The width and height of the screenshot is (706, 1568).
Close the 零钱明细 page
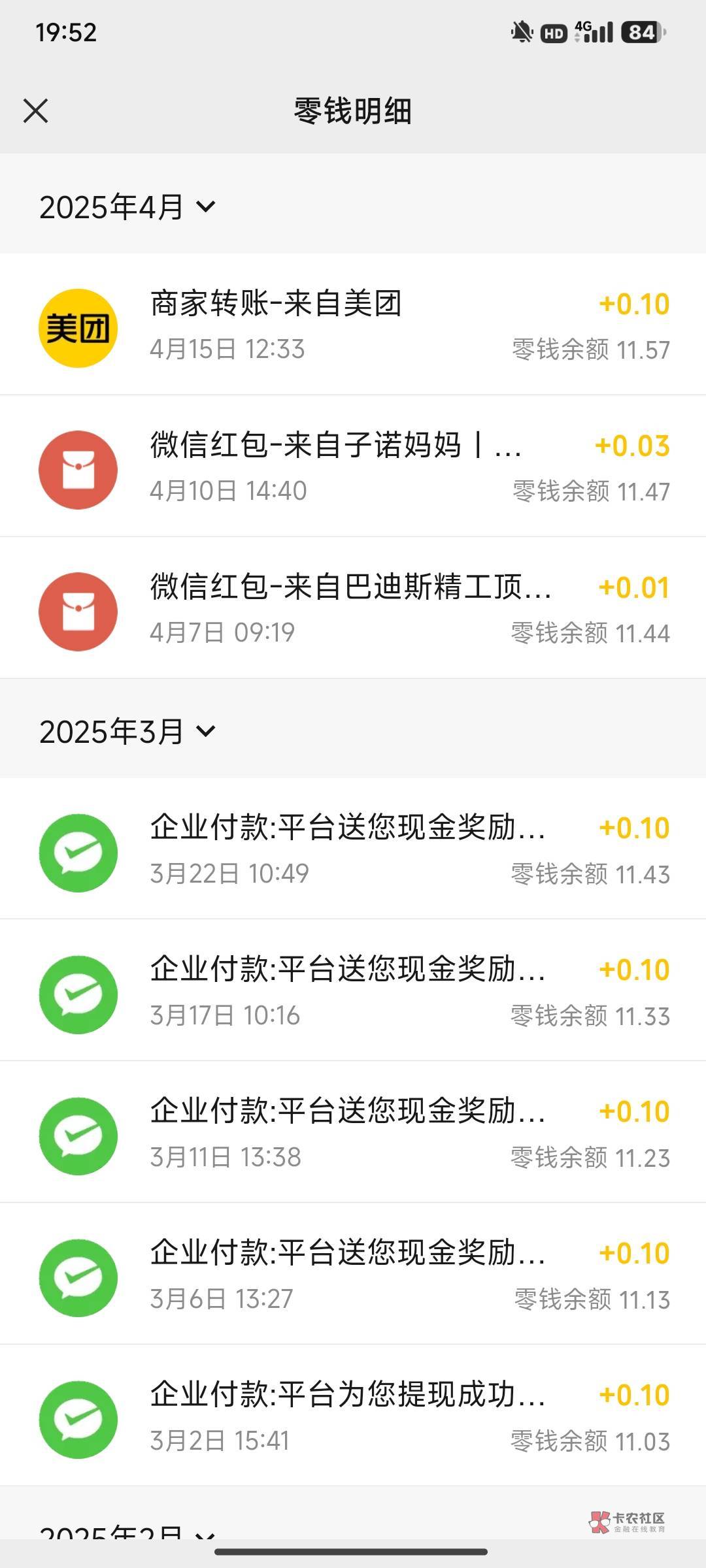coord(36,110)
